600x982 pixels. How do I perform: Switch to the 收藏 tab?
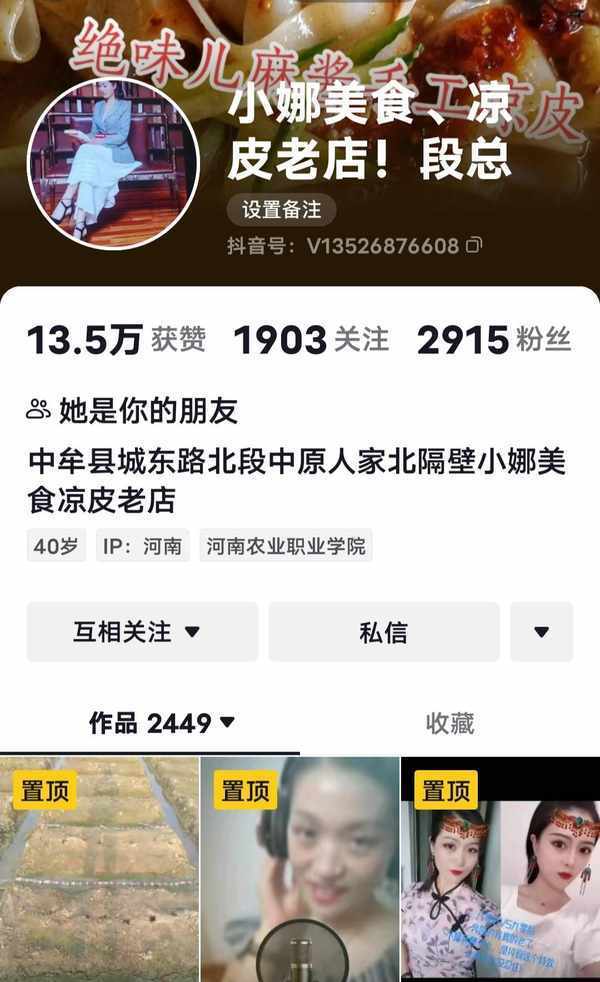(x=449, y=723)
